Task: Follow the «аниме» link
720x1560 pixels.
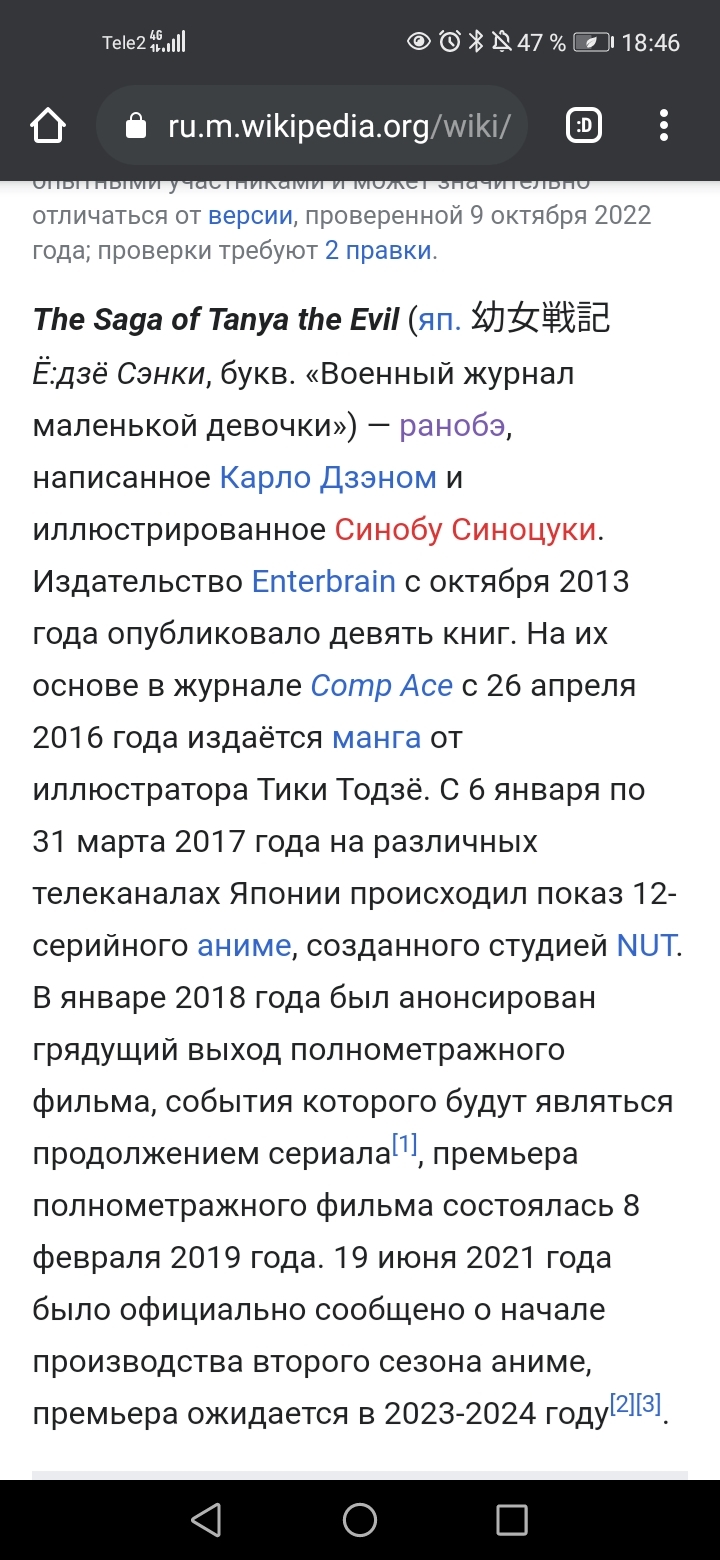Action: point(244,945)
